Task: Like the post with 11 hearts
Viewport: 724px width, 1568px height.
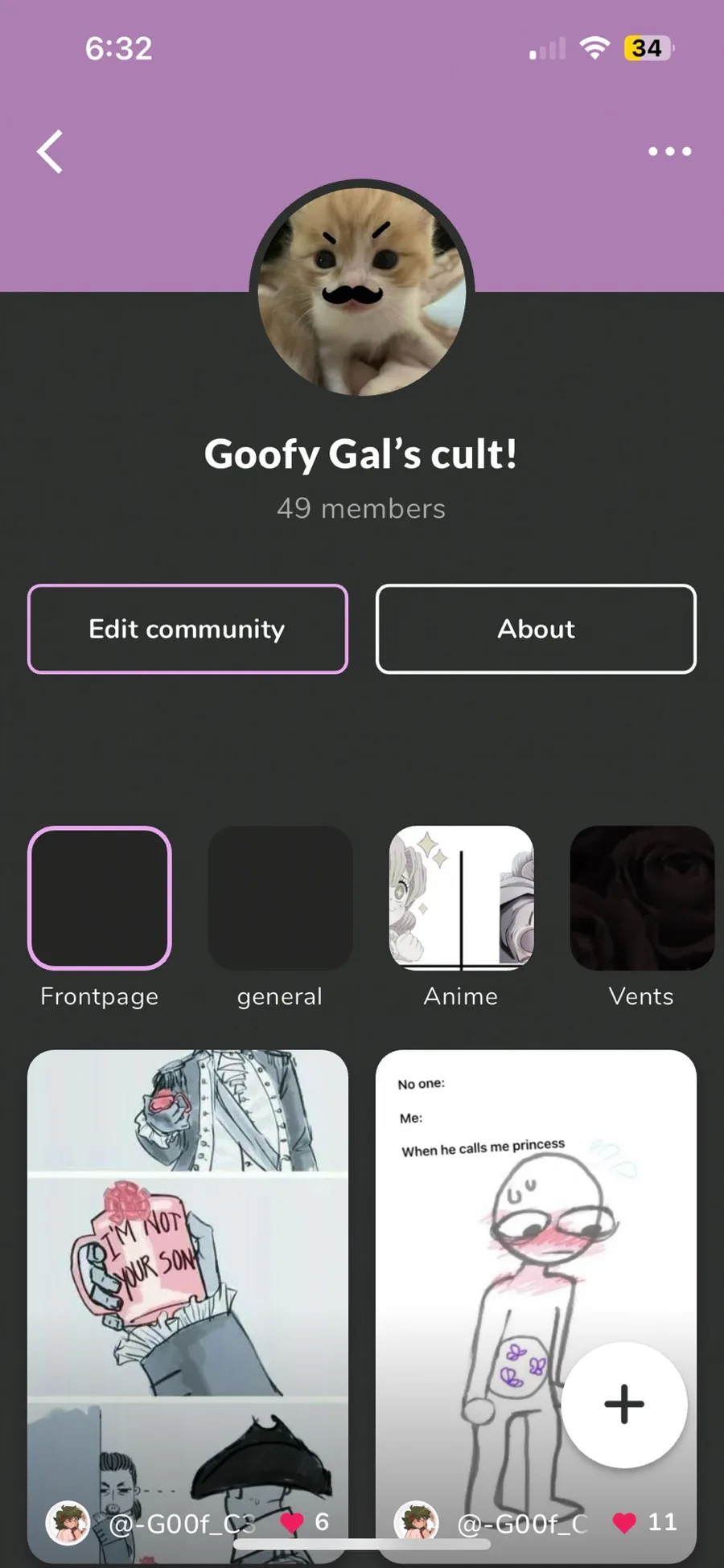Action: point(624,1522)
